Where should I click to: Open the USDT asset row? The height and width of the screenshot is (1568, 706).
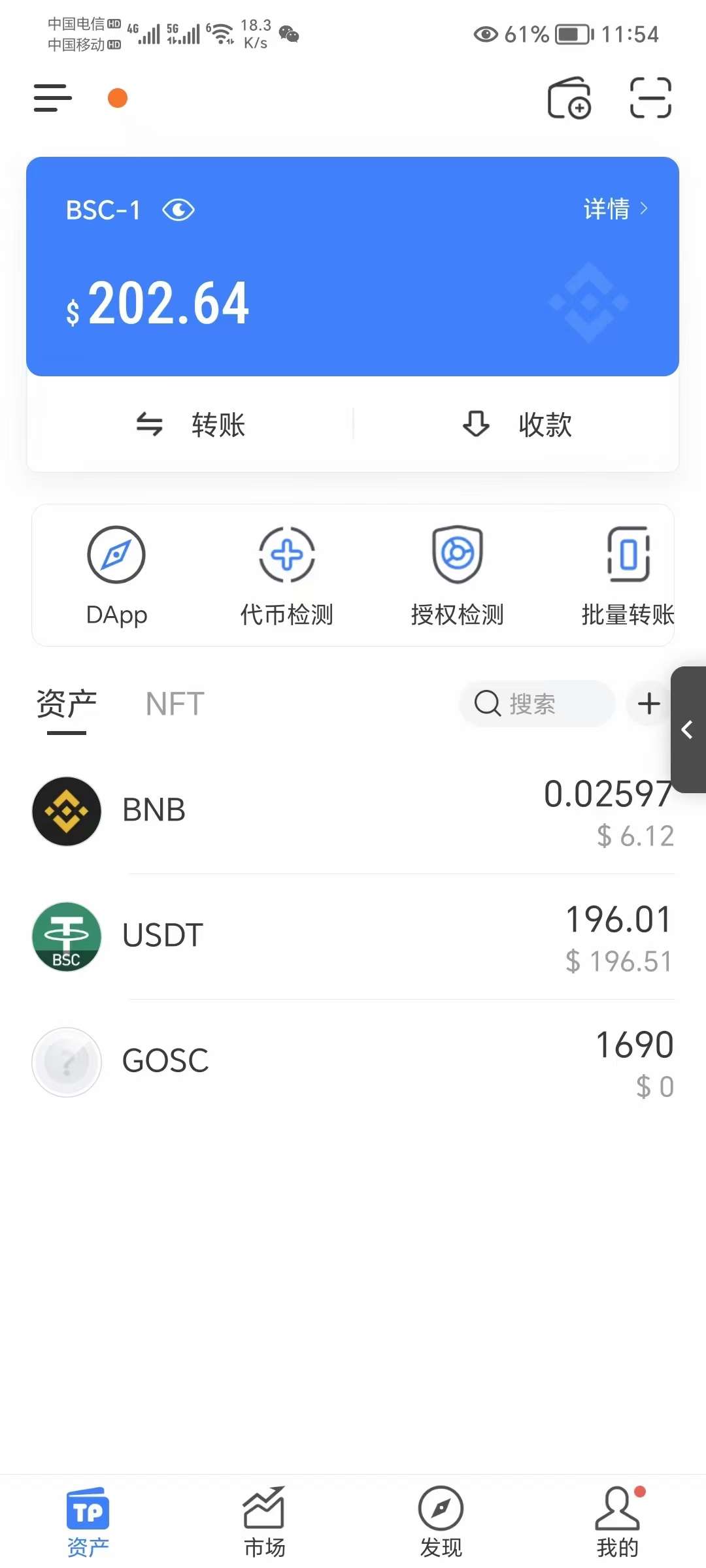point(353,937)
